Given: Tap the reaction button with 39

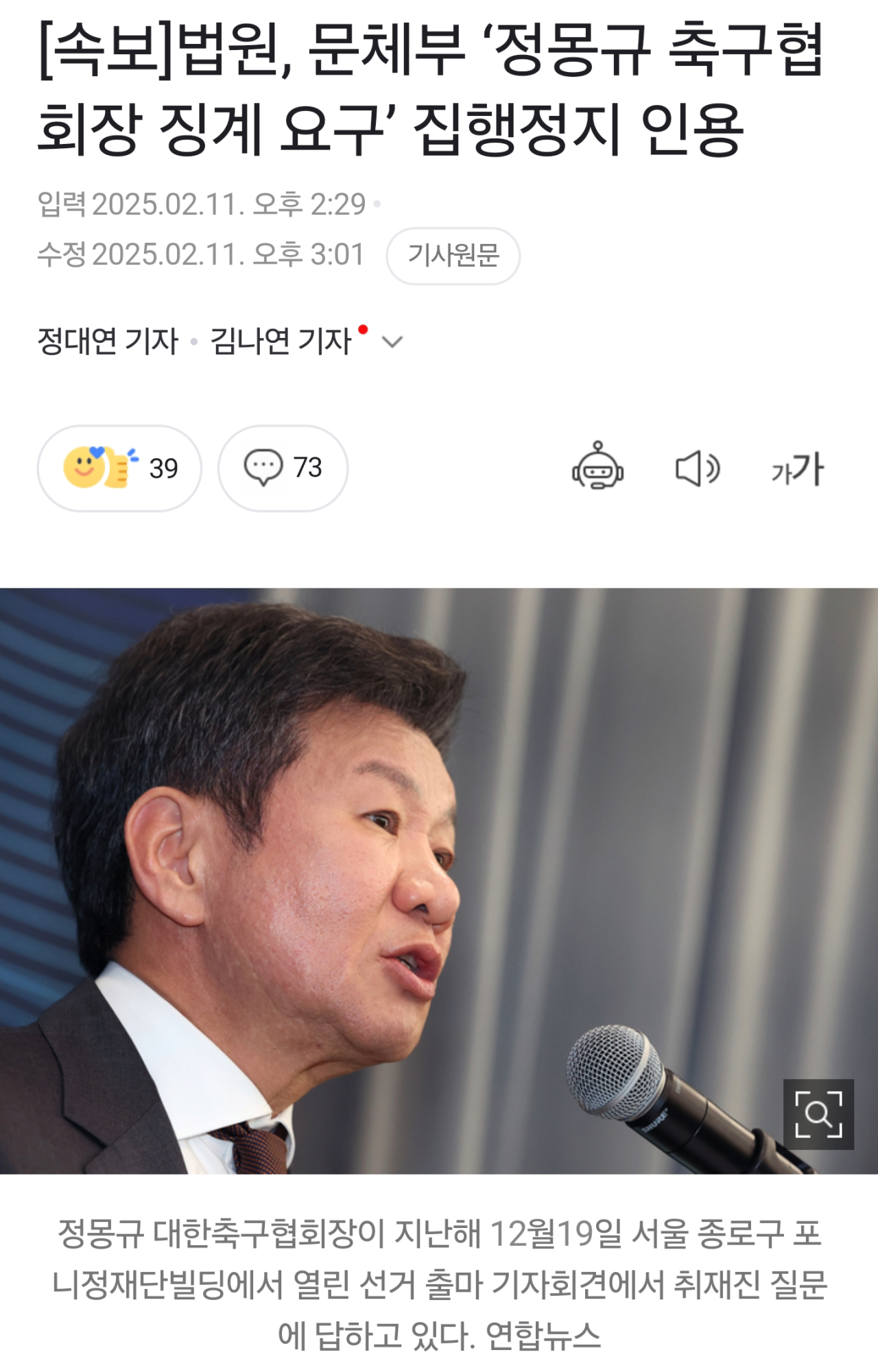Looking at the screenshot, I should point(119,468).
